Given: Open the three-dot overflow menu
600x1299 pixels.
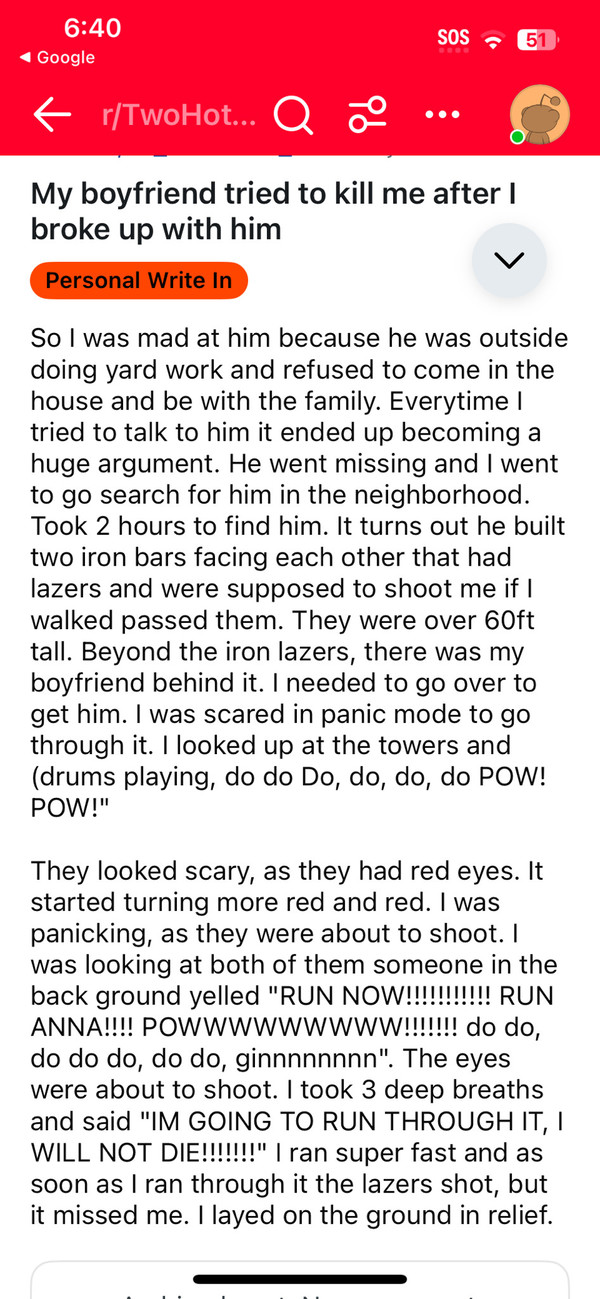Looking at the screenshot, I should [x=442, y=115].
